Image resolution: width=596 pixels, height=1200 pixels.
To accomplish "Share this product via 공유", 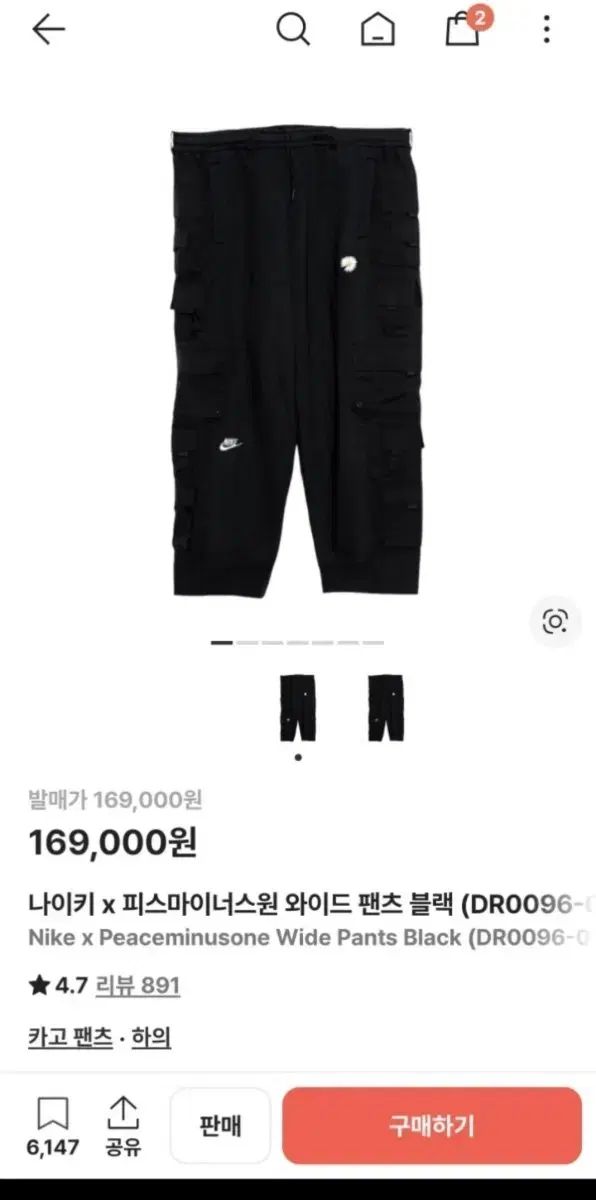I will (x=122, y=1126).
